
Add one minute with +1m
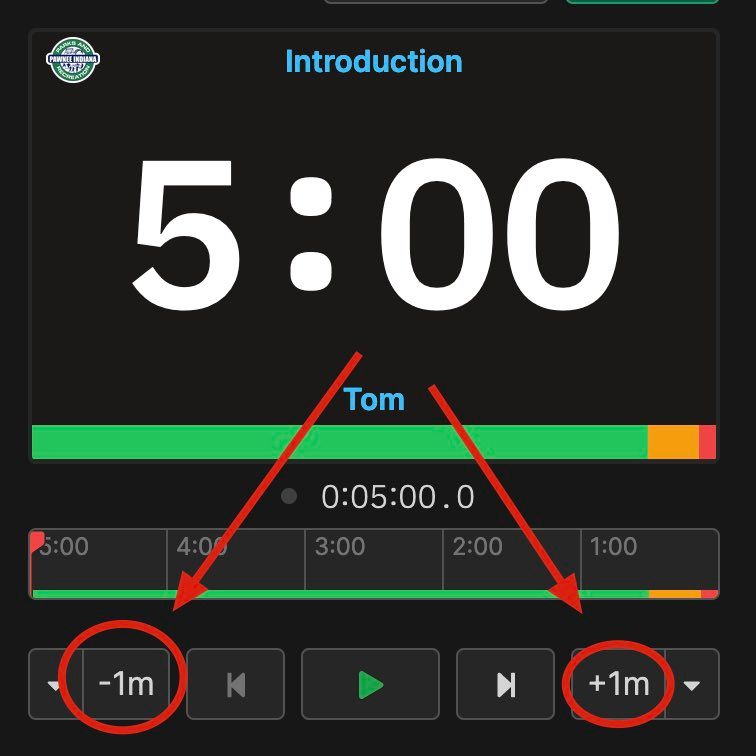tap(618, 684)
